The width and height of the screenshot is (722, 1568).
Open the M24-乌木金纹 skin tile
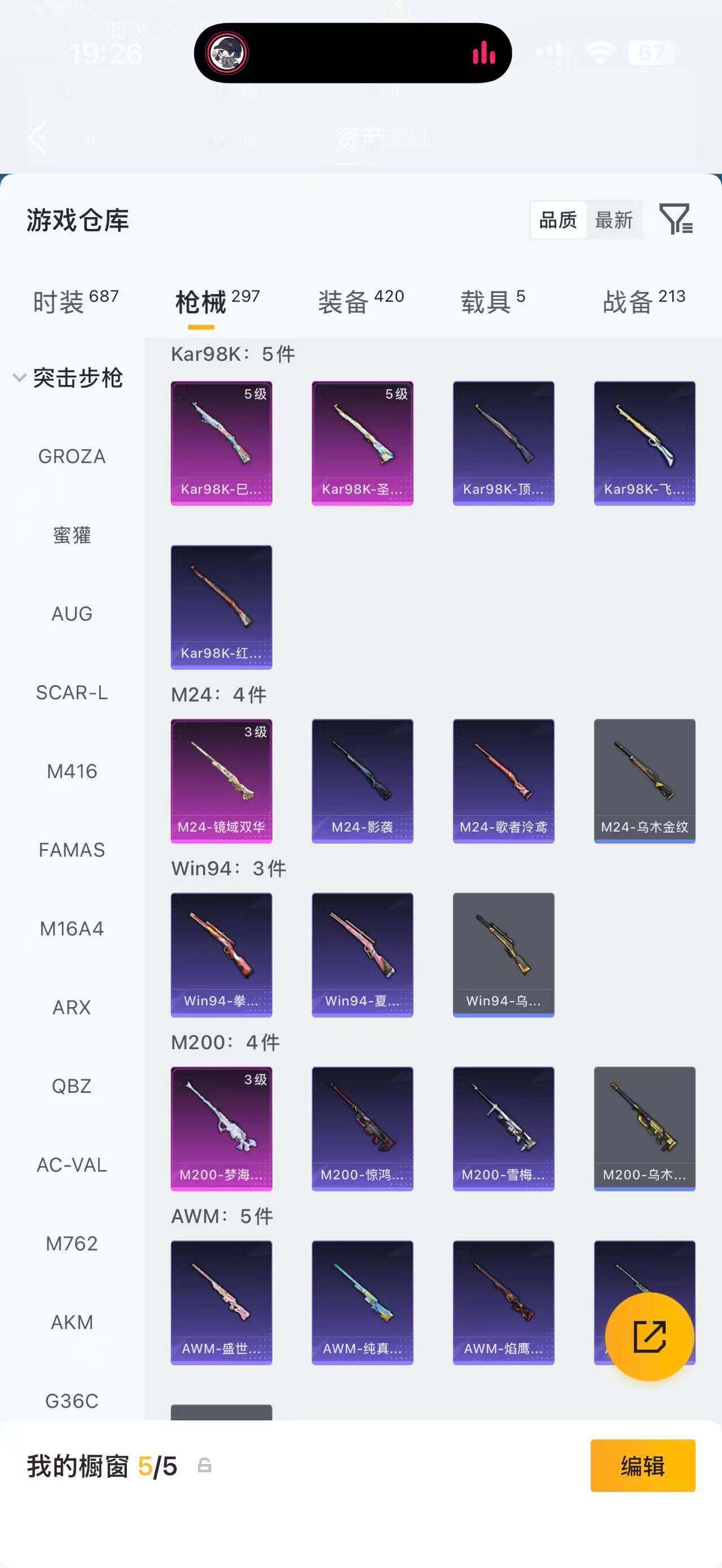tap(645, 781)
